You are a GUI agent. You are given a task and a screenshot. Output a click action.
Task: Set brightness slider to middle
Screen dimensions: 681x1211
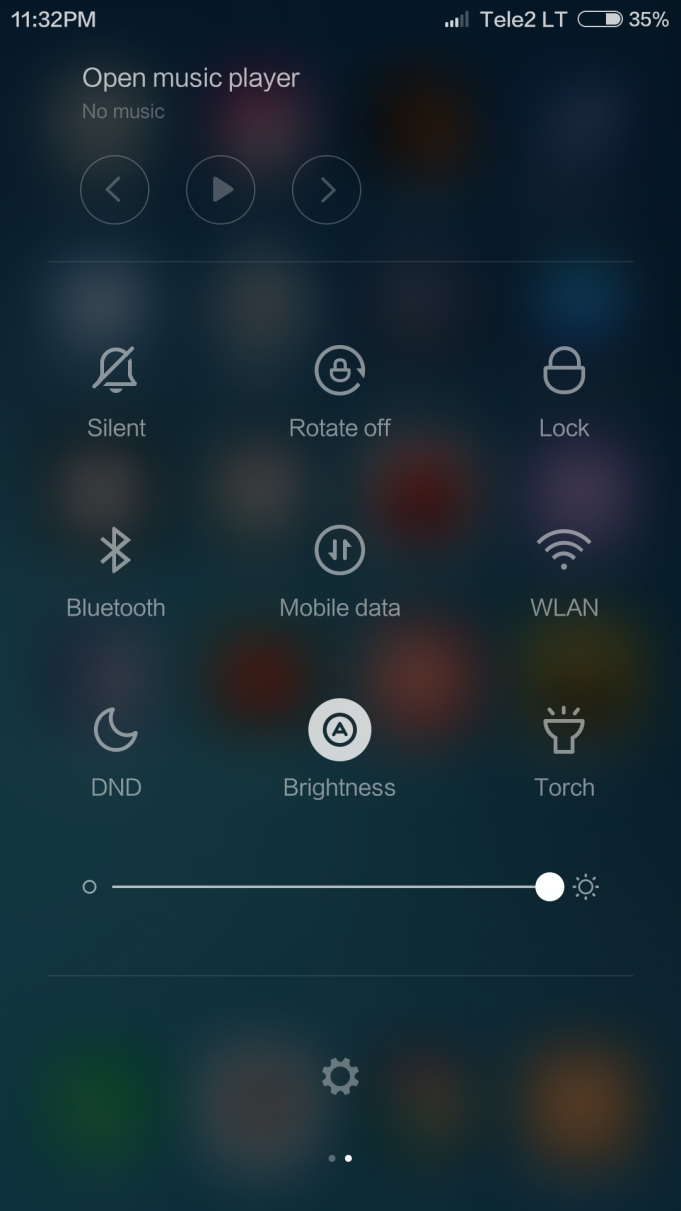coord(331,886)
